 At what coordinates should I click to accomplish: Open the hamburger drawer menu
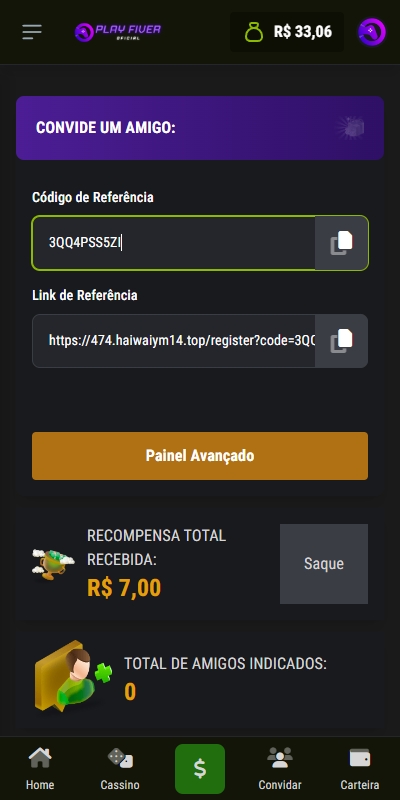[x=32, y=32]
